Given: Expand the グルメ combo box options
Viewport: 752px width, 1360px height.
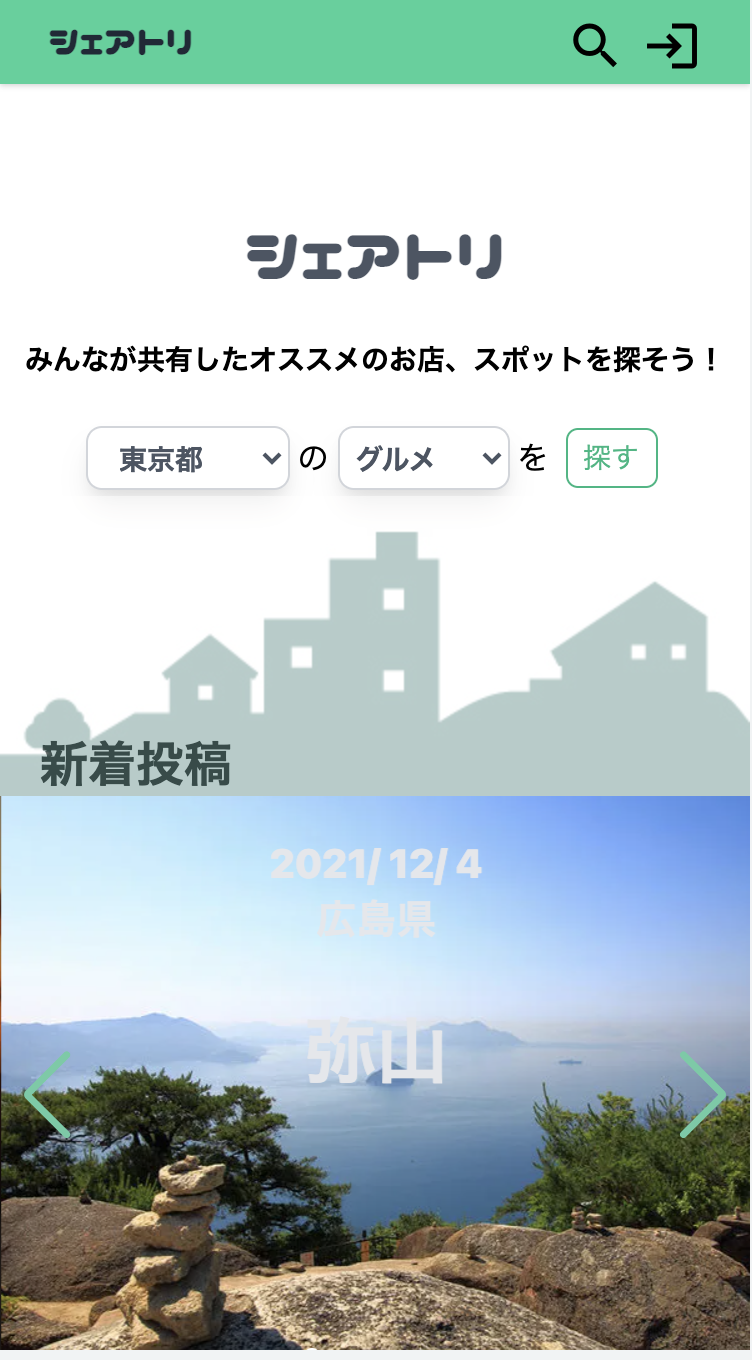Looking at the screenshot, I should pyautogui.click(x=423, y=458).
